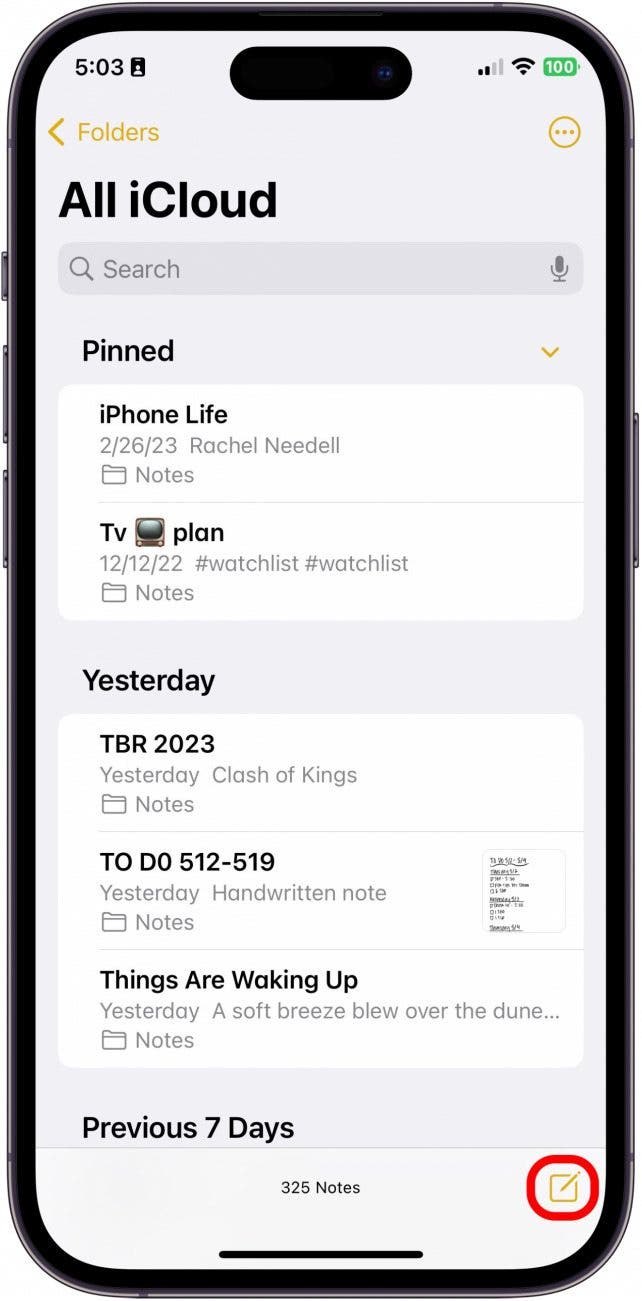Viewport: 642px width, 1301px height.
Task: Open the iPhone Life note
Action: tap(320, 443)
